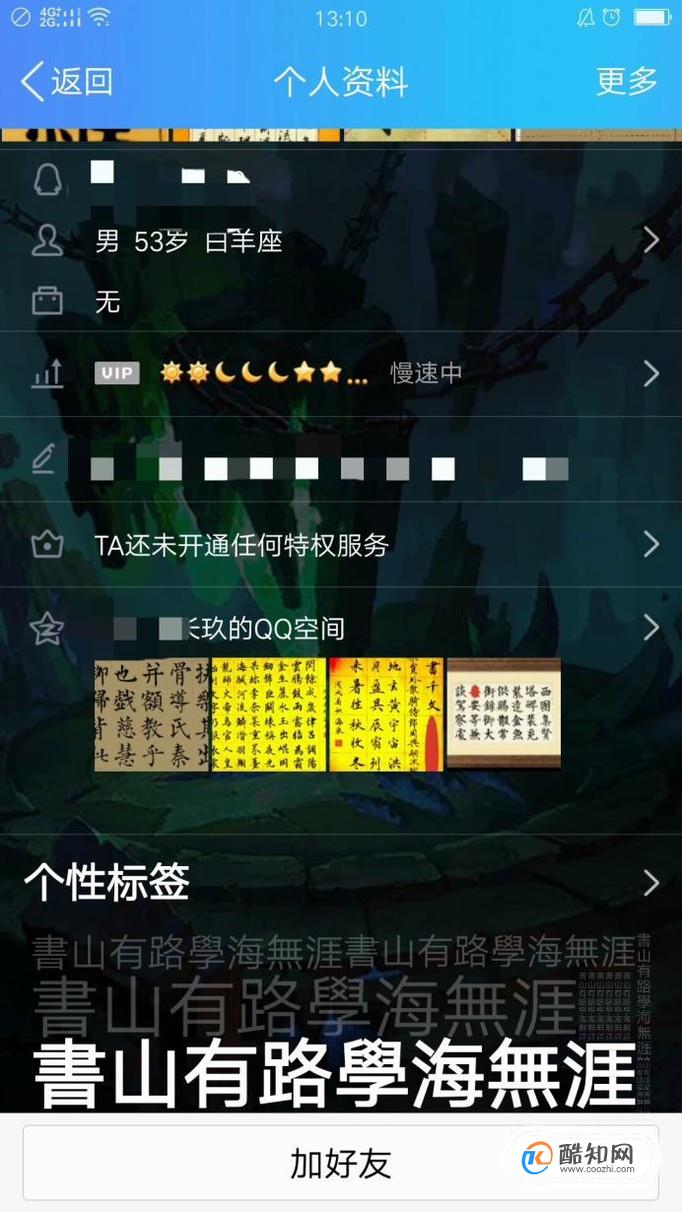
Task: Tap 加好友 to add friend
Action: (340, 1163)
